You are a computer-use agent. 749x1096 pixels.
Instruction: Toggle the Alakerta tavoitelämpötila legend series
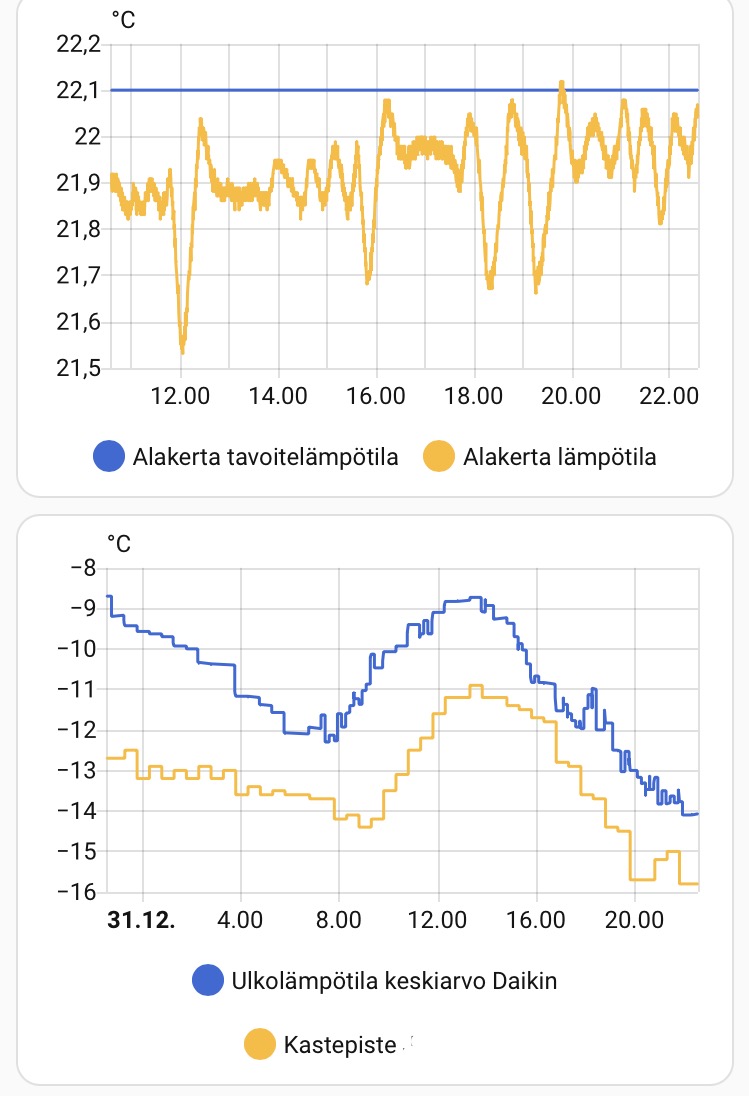coord(246,458)
